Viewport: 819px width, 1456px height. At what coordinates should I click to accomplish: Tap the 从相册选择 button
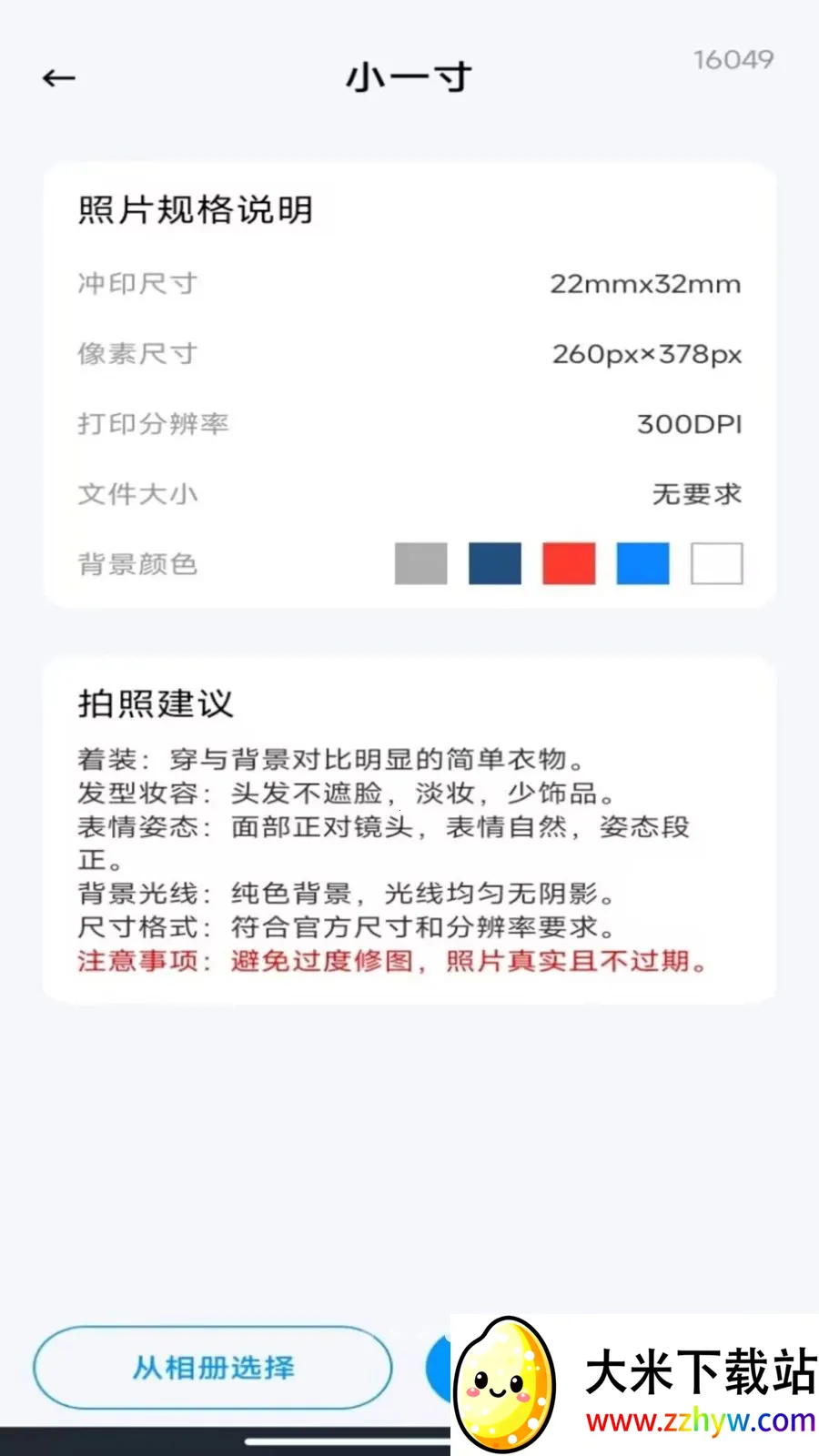[x=213, y=1368]
